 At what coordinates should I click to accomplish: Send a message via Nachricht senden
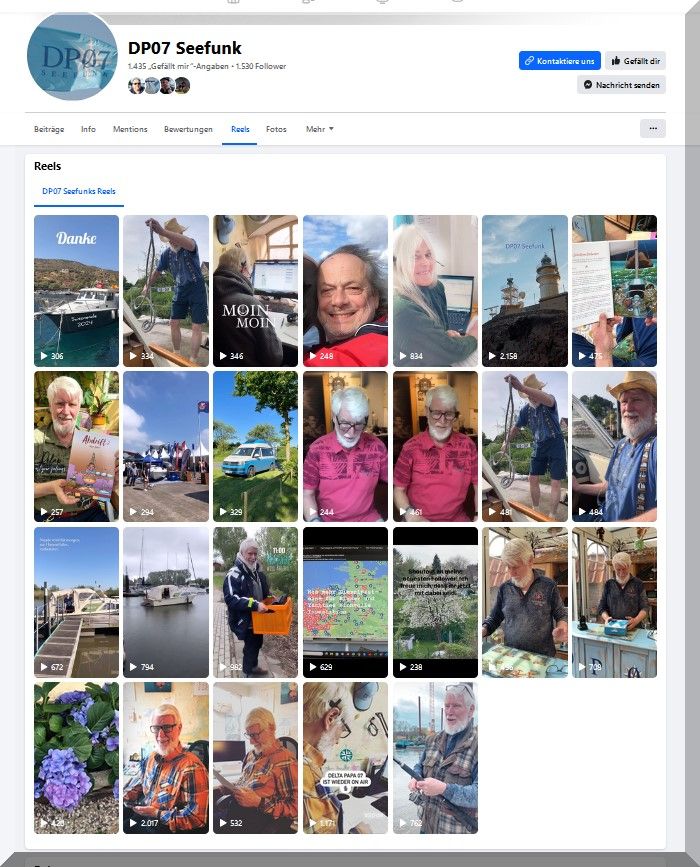tap(621, 85)
